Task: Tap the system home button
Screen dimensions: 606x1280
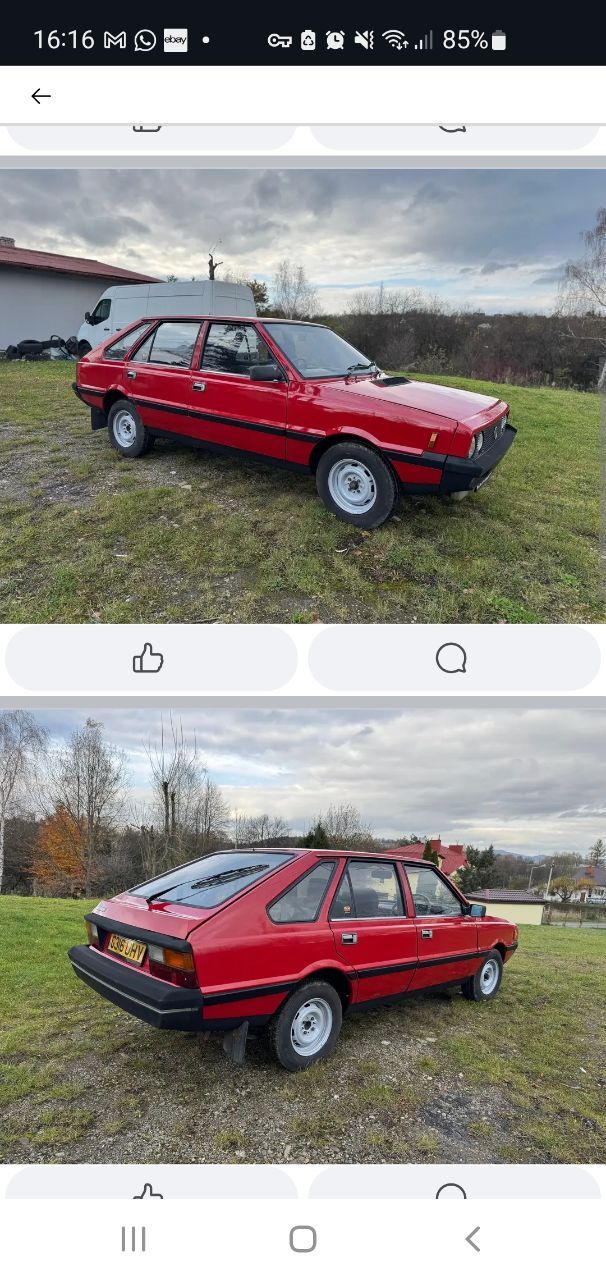Action: 303,1239
